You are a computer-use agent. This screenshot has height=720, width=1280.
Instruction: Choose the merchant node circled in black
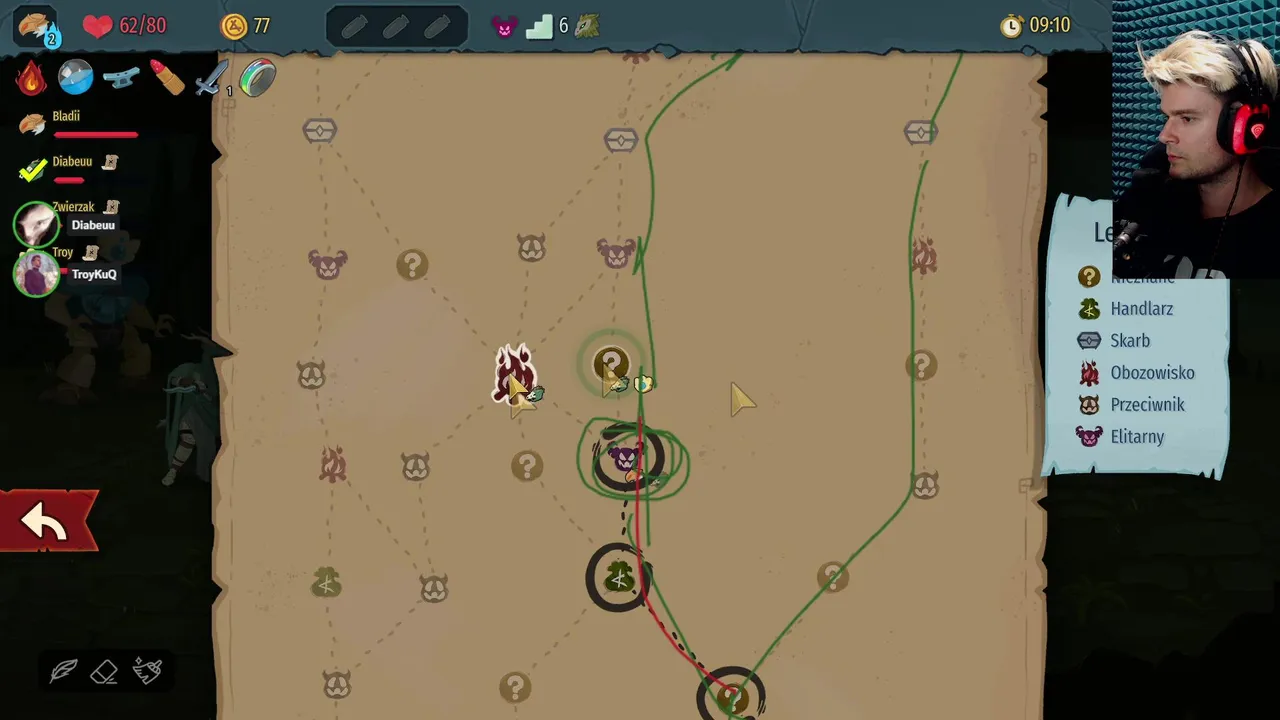(619, 578)
